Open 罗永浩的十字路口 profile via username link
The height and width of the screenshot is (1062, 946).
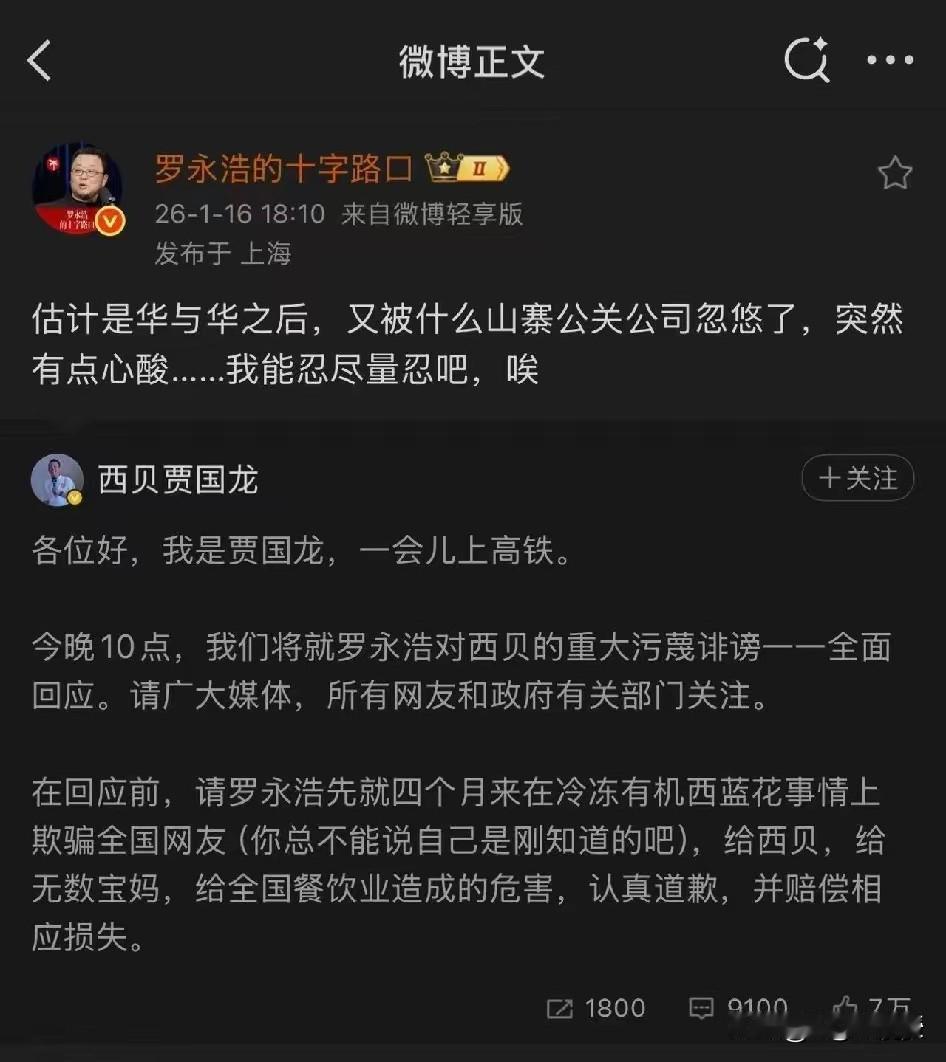285,168
